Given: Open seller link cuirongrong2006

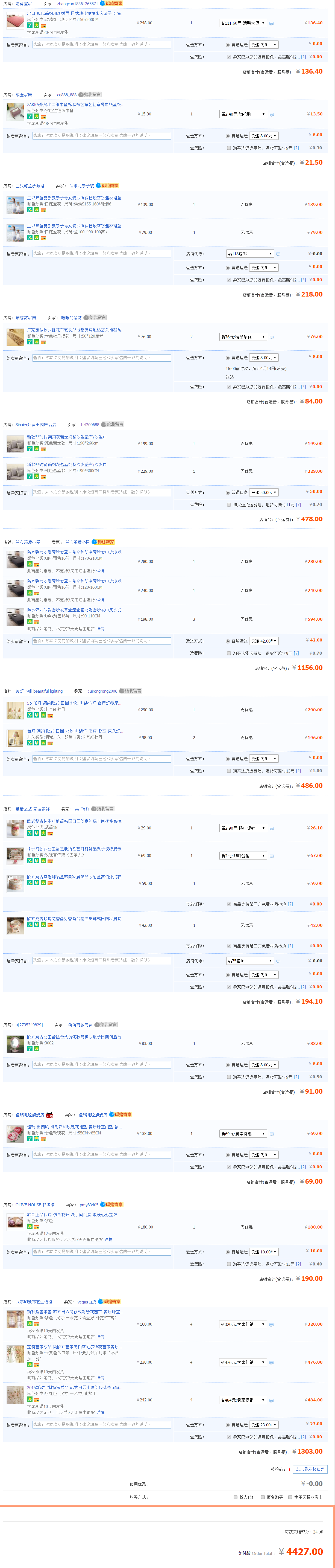Looking at the screenshot, I should coord(102,691).
